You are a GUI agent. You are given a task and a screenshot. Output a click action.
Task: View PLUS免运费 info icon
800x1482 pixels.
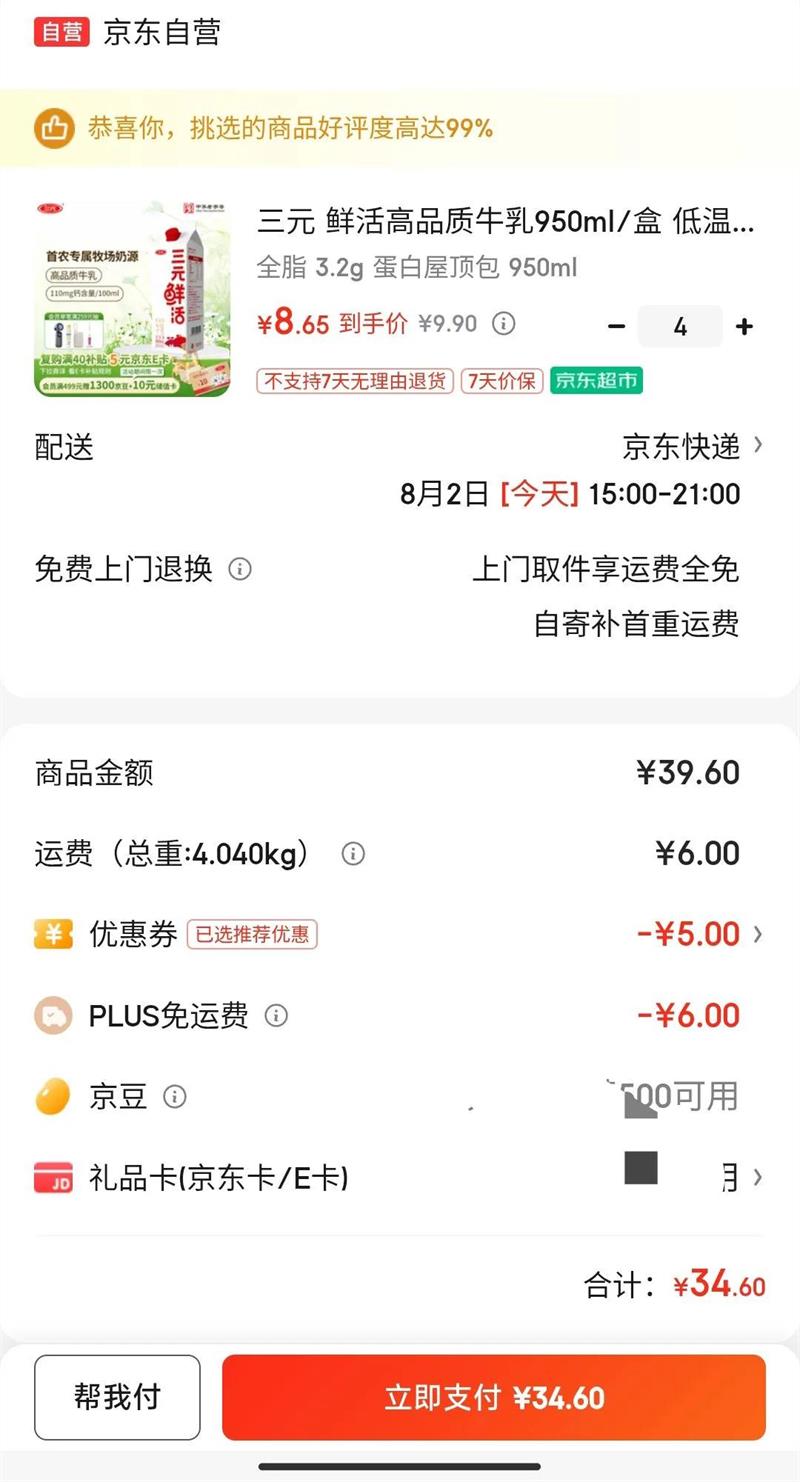276,1016
